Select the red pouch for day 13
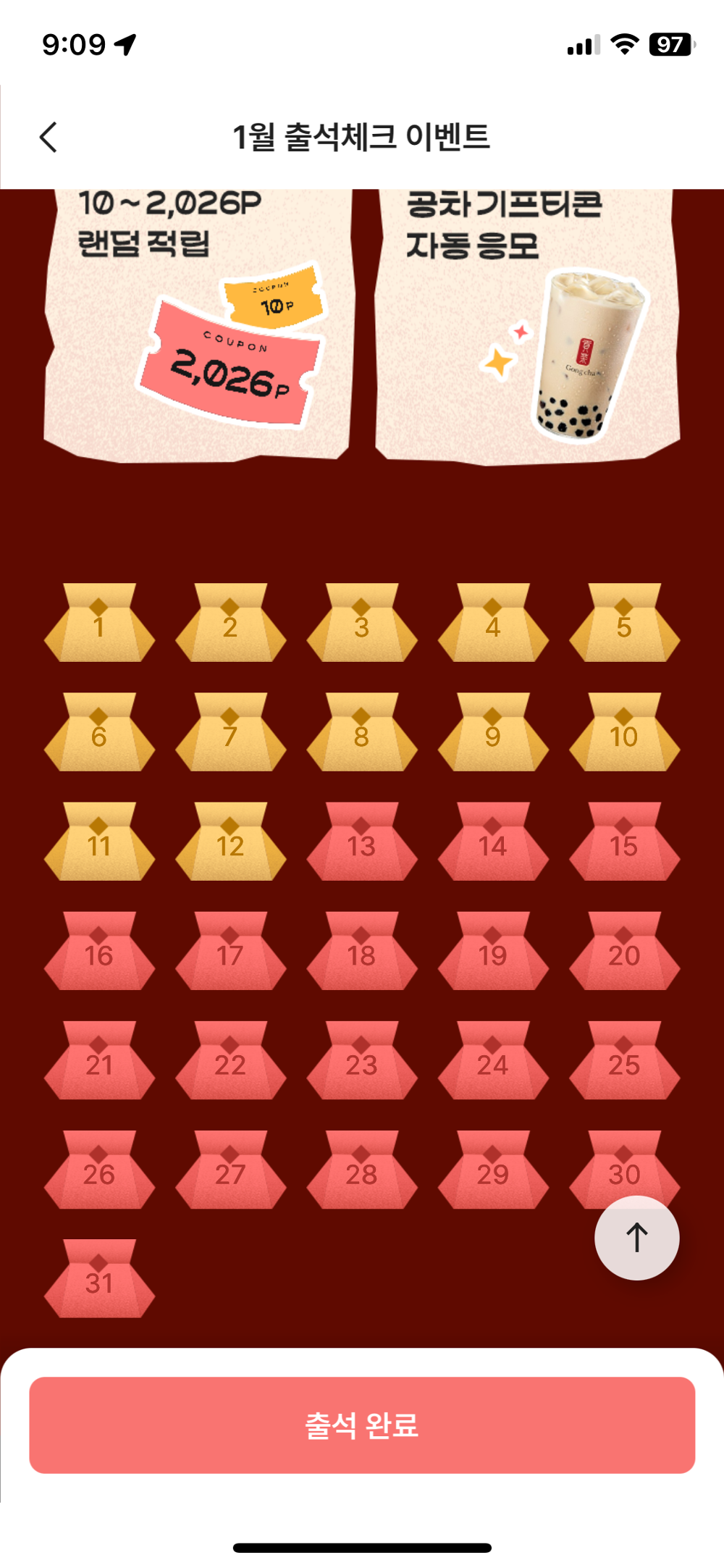The height and width of the screenshot is (1568, 724). (361, 843)
